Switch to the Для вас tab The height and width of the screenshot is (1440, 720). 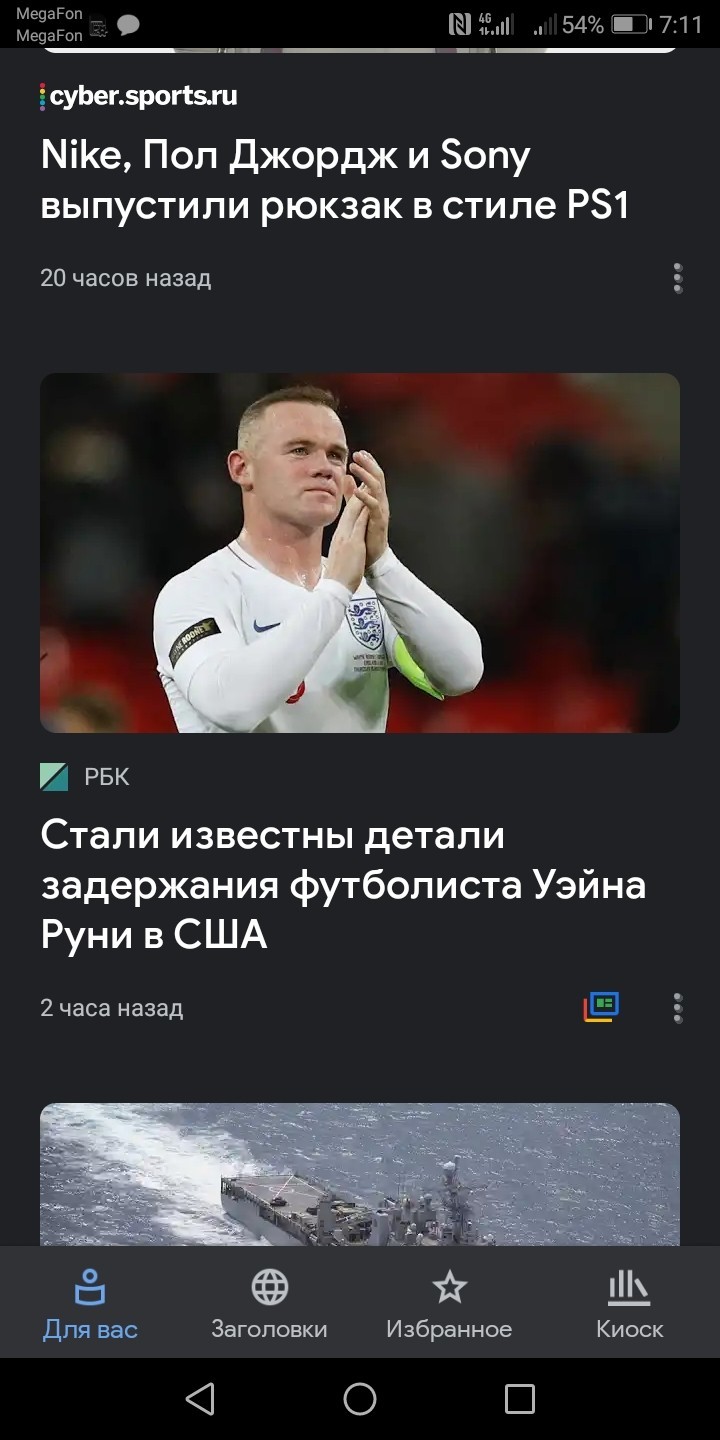[x=90, y=1304]
